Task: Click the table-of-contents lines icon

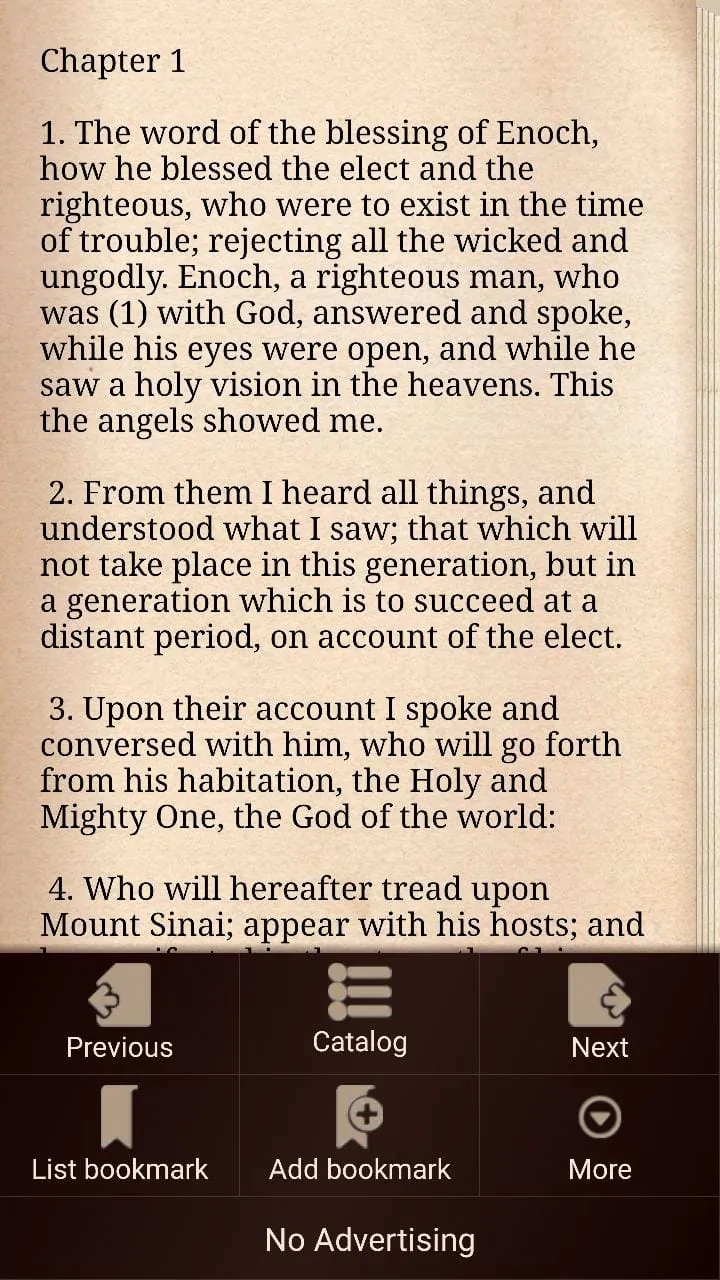Action: pos(359,990)
